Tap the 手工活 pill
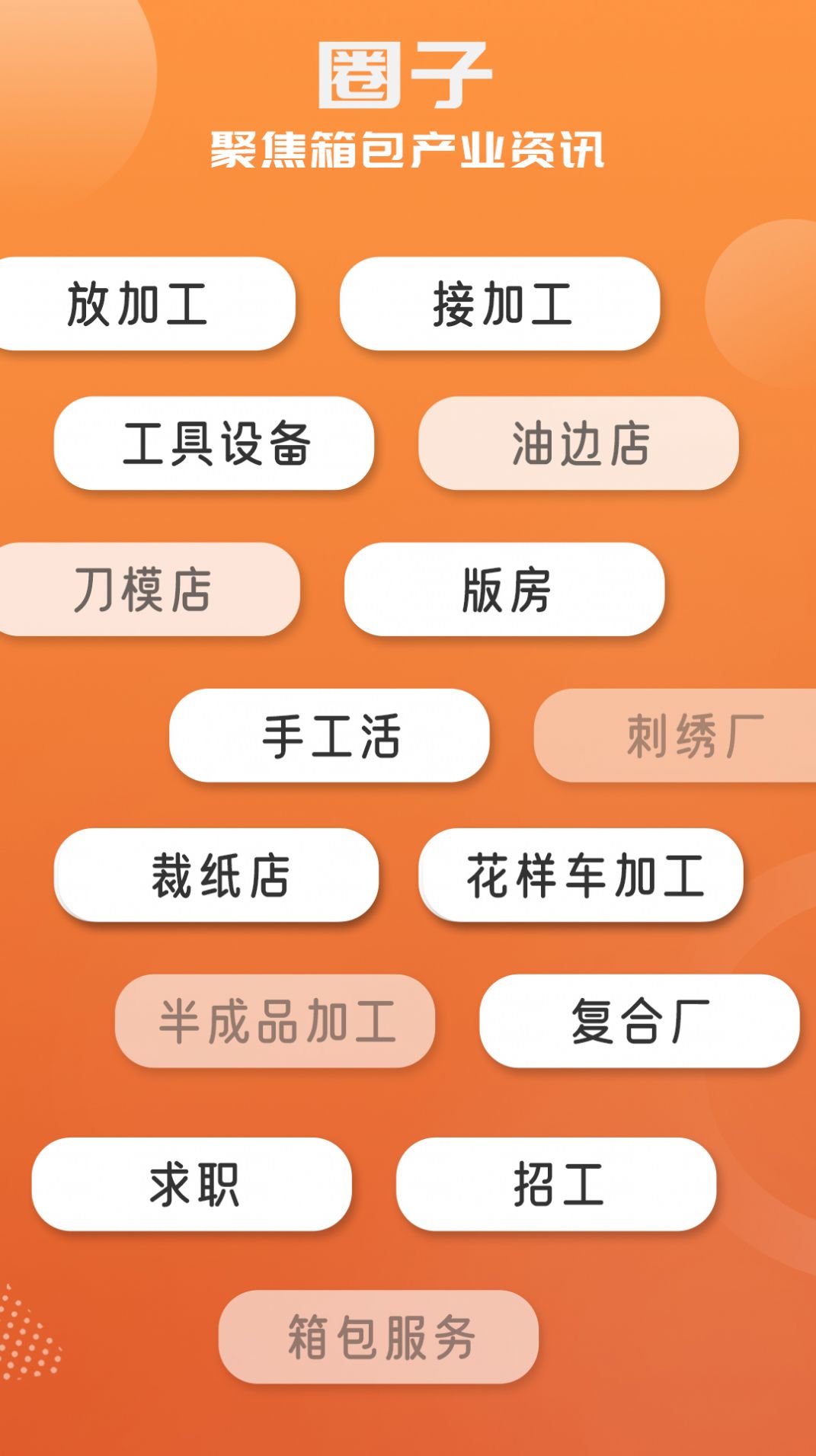 pos(329,736)
